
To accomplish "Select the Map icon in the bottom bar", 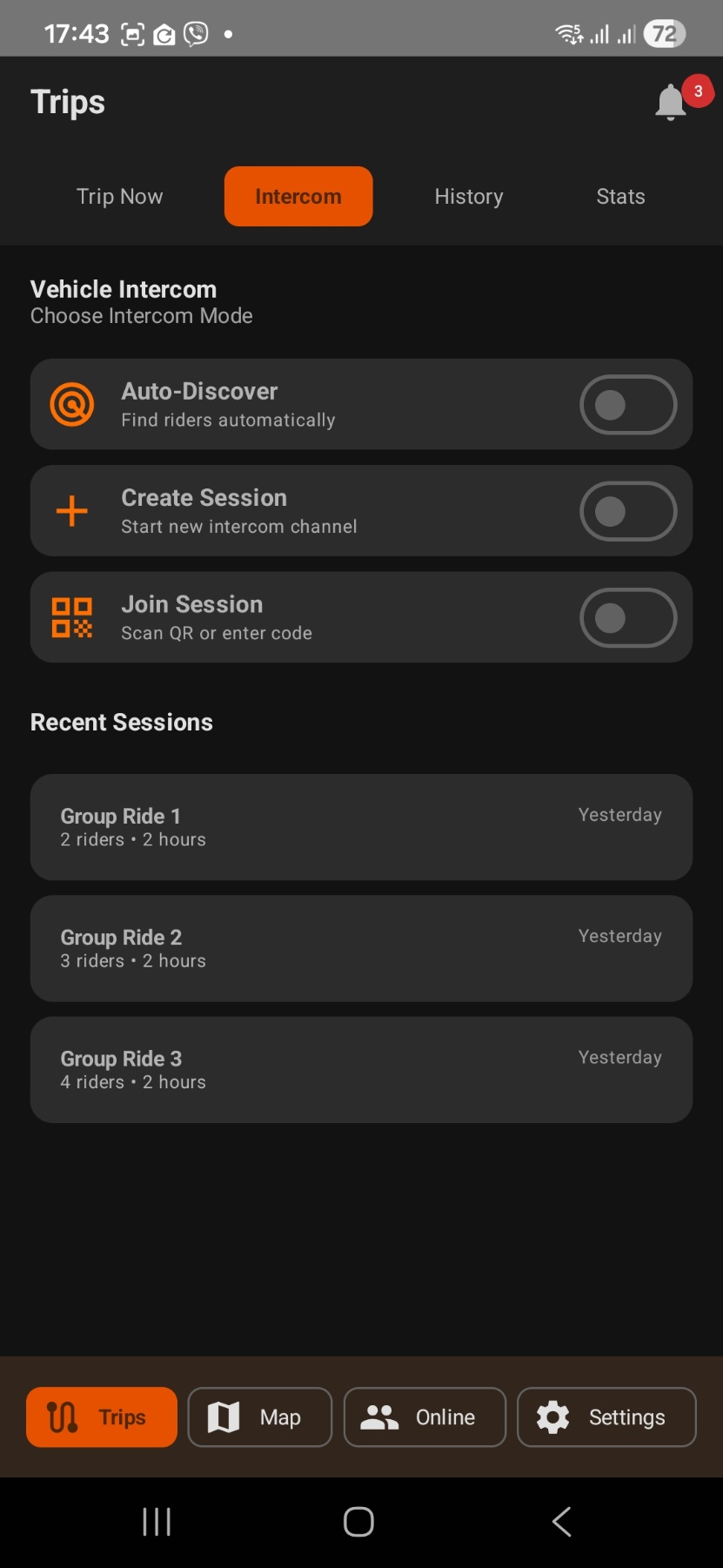I will [x=223, y=1417].
